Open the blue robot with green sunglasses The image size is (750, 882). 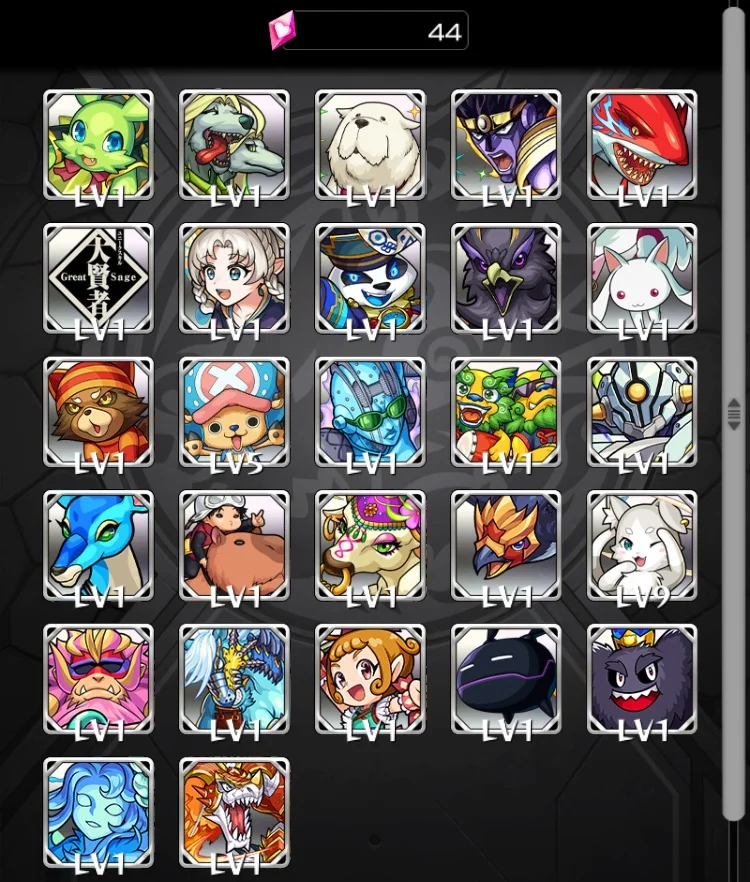coord(370,412)
